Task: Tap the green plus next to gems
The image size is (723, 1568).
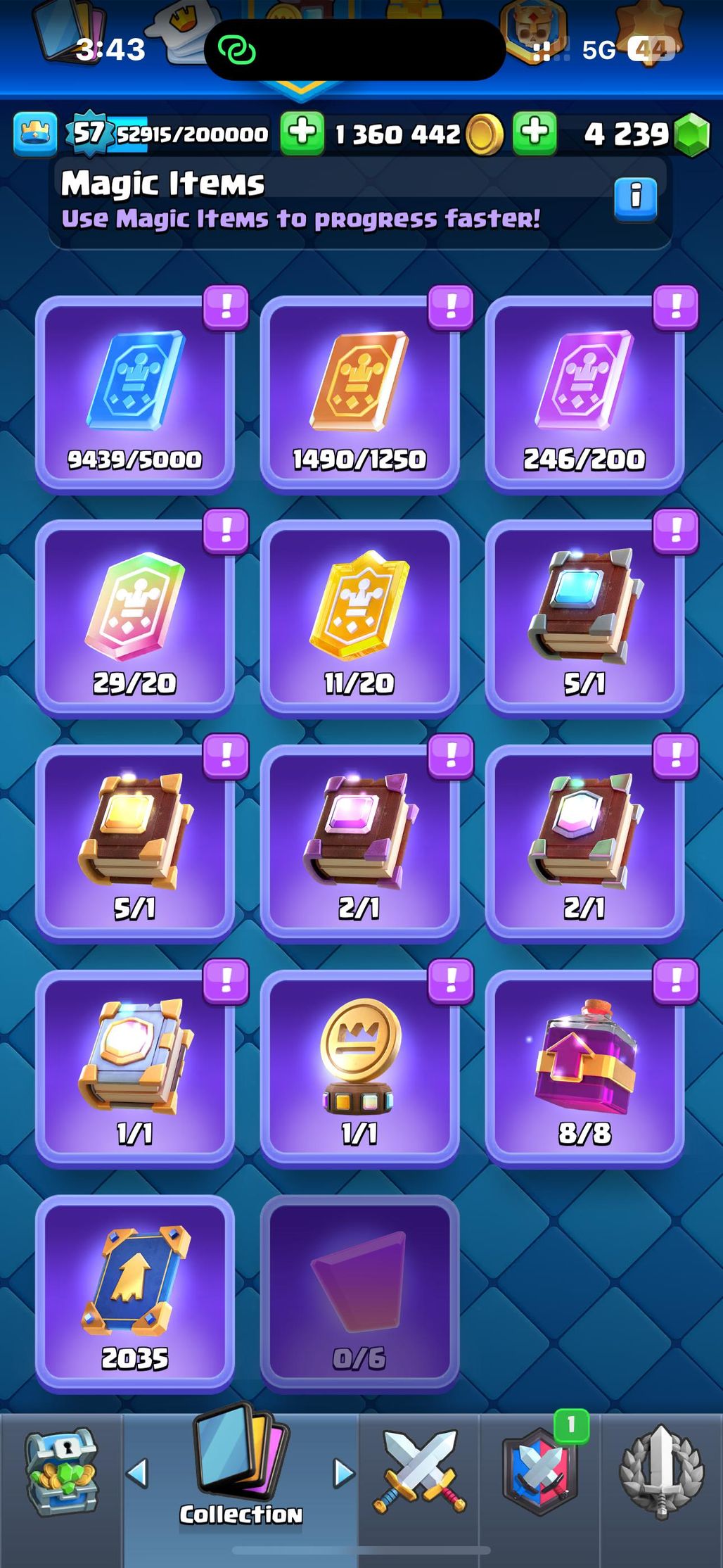Action: click(x=535, y=133)
